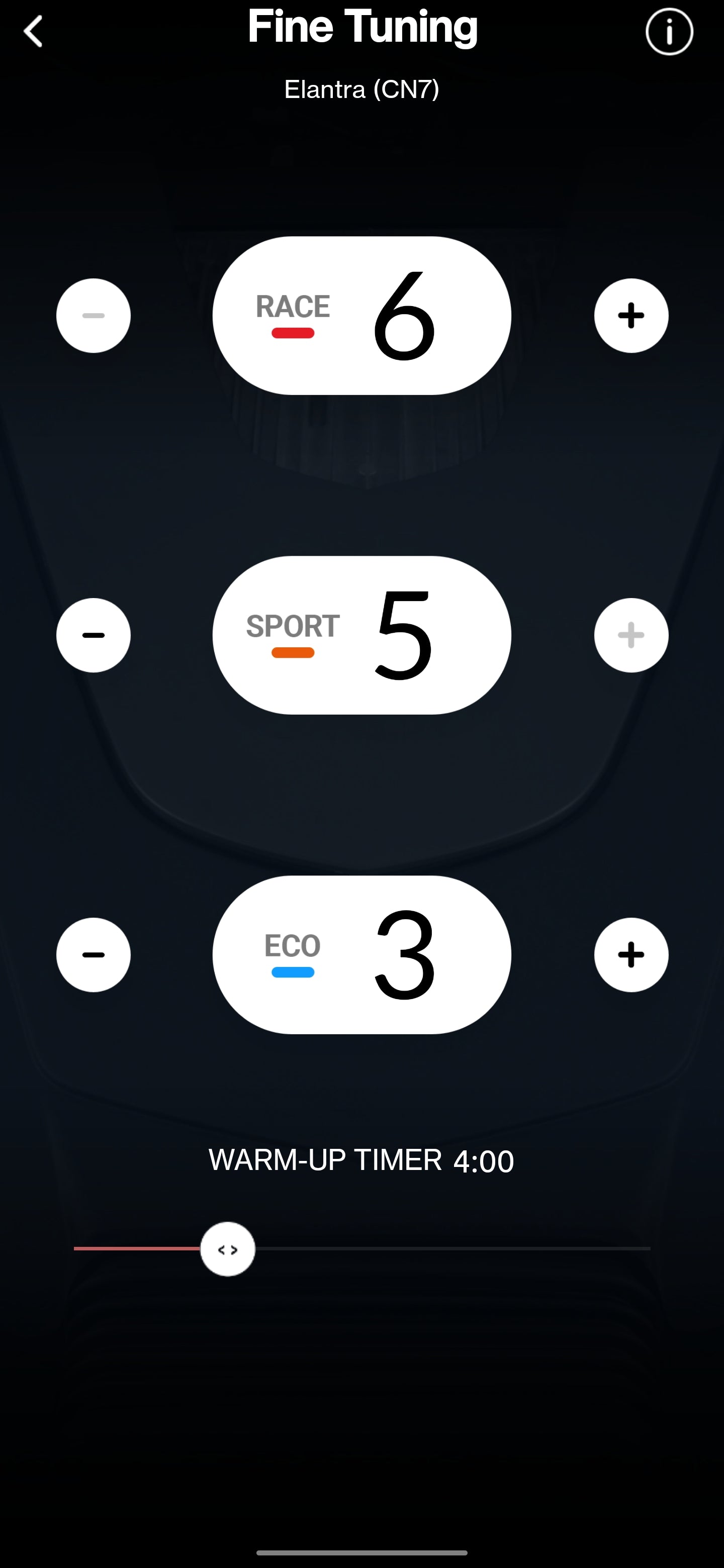This screenshot has width=724, height=1568.
Task: Decrease the SPORT level
Action: 93,635
